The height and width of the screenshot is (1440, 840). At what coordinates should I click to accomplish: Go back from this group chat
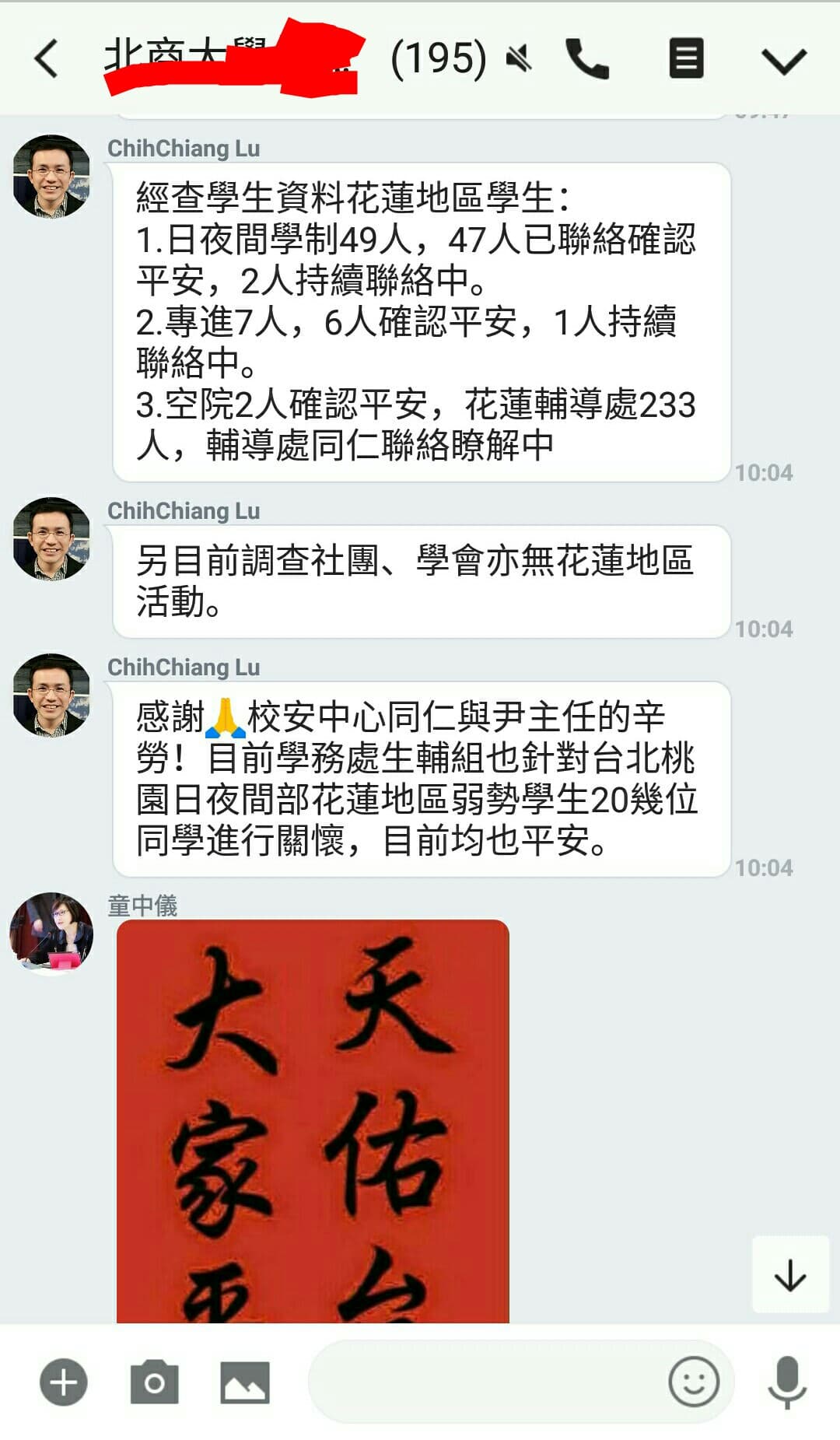point(47,59)
